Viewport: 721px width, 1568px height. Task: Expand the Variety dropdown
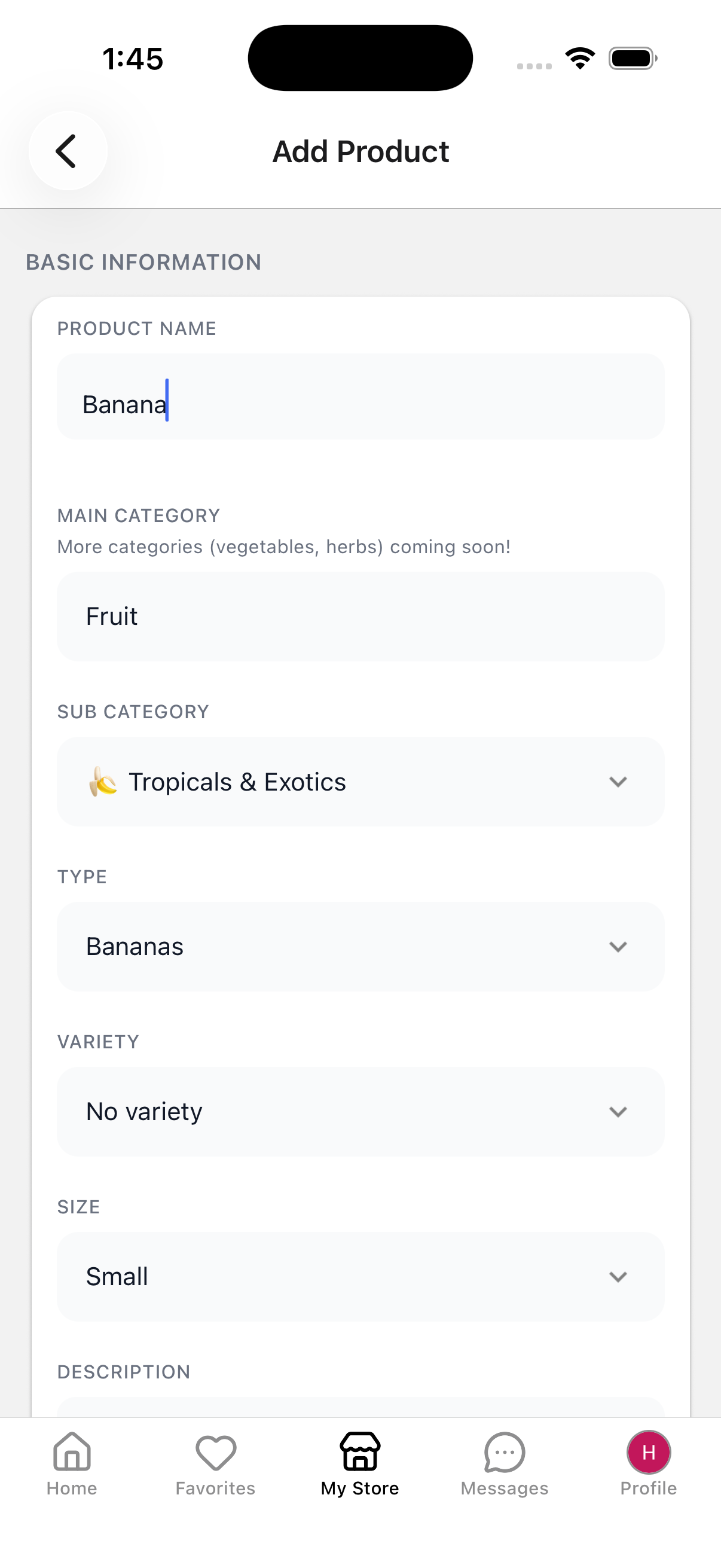[x=618, y=1111]
